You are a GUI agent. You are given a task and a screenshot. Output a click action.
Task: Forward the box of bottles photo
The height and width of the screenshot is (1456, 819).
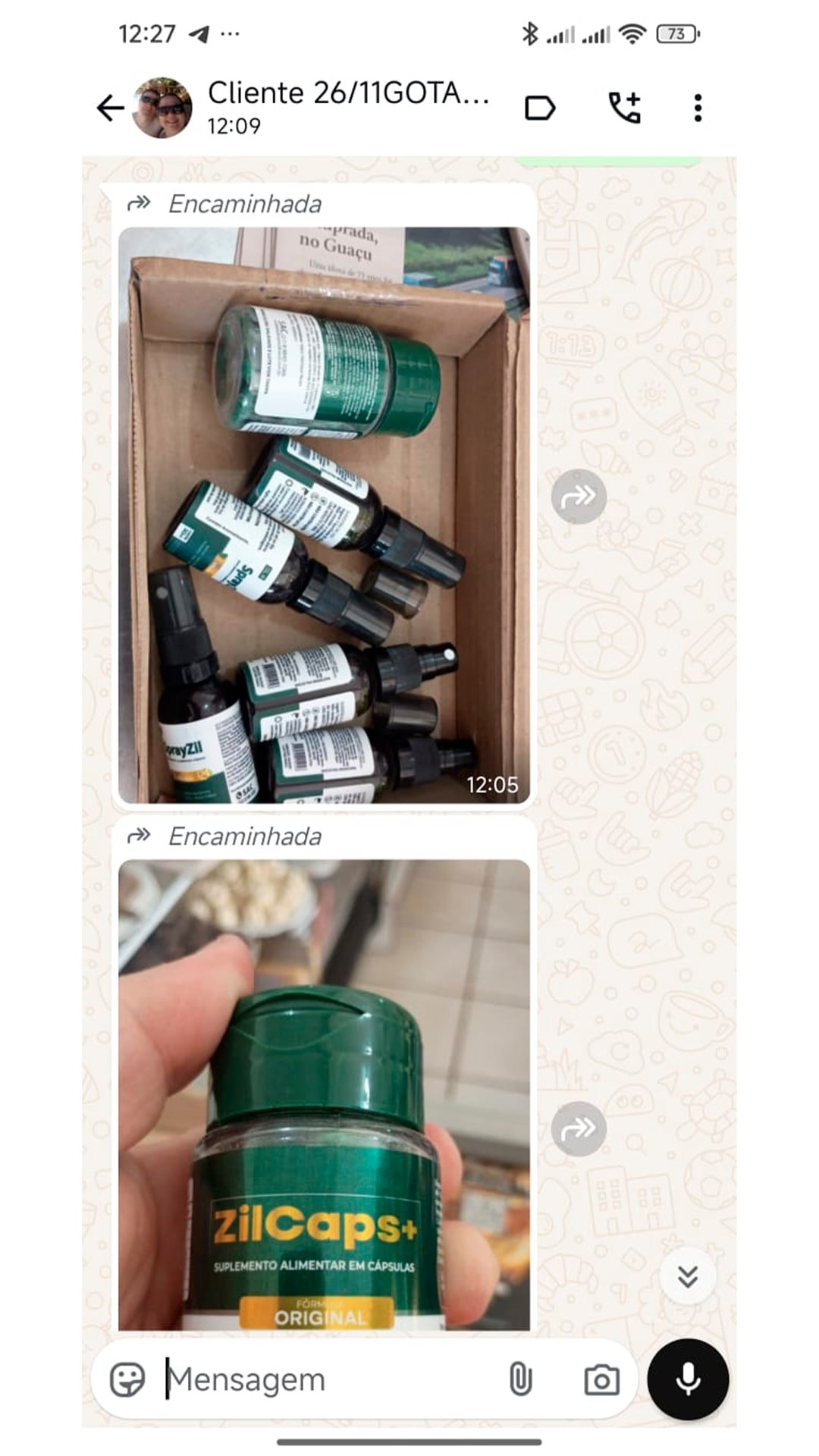point(581,497)
